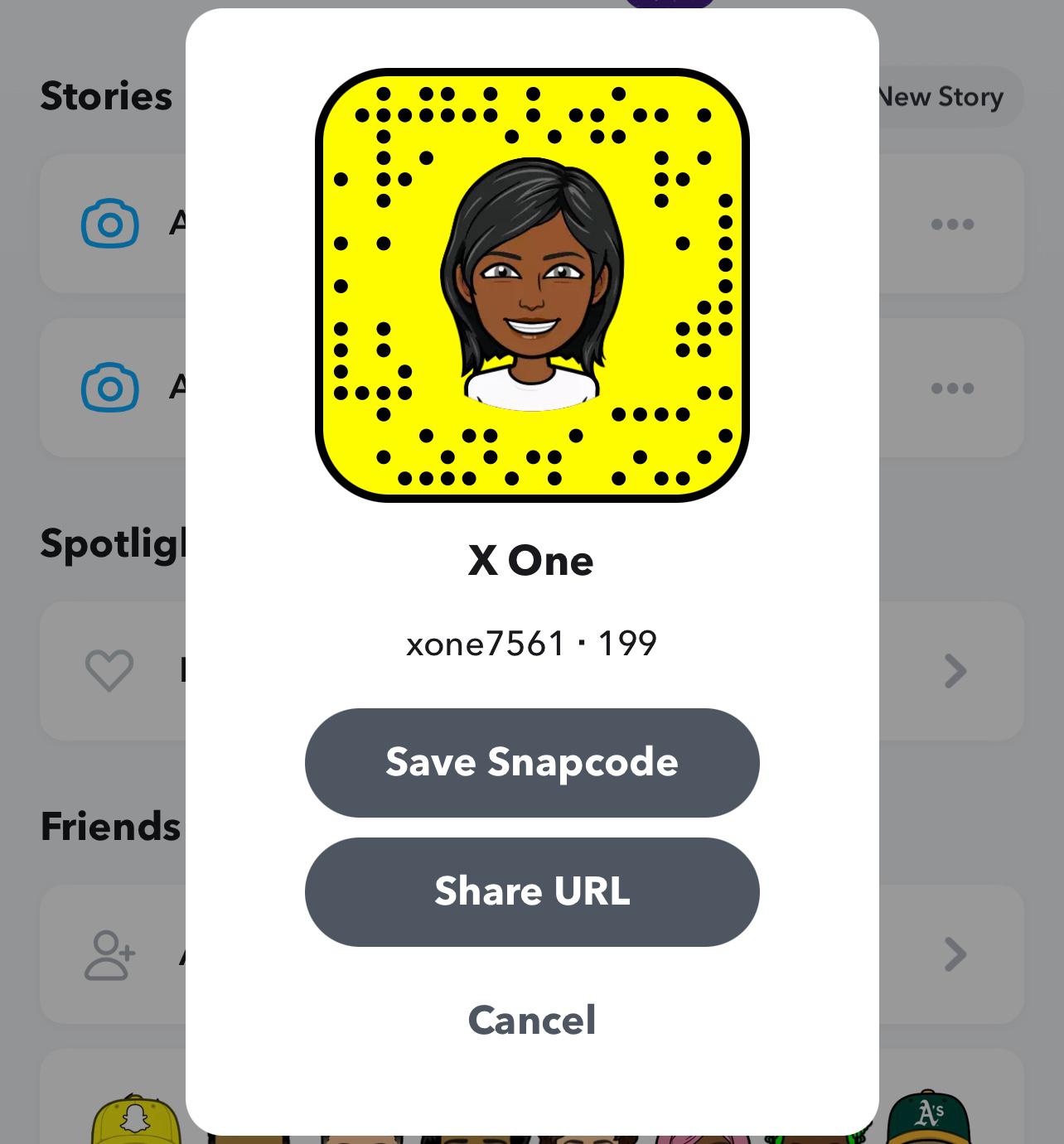Cancel the Snapcode dialog
The image size is (1064, 1144).
pos(532,1020)
